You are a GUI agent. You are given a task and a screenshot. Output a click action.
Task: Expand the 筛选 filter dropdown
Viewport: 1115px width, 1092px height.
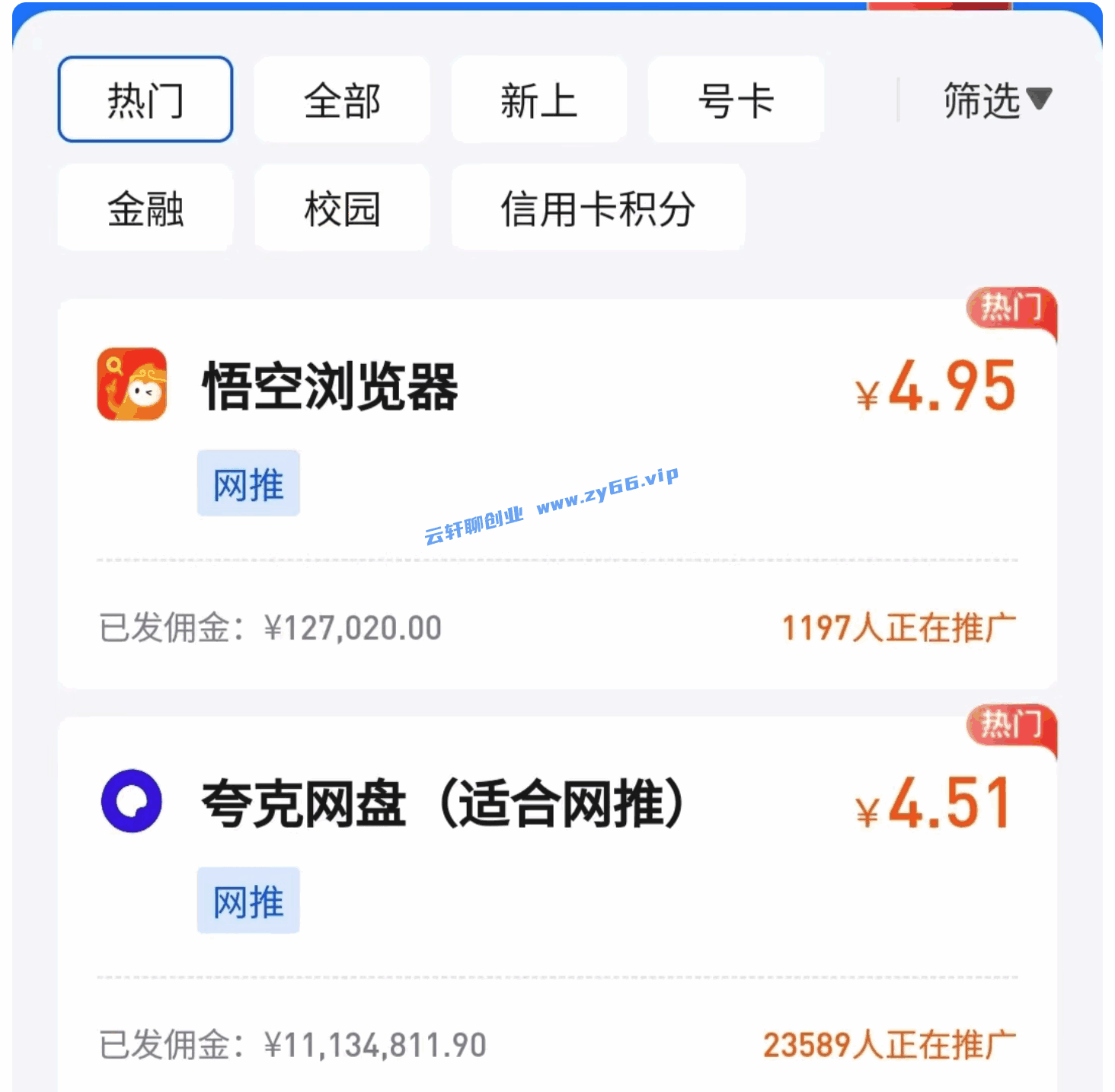tap(996, 100)
